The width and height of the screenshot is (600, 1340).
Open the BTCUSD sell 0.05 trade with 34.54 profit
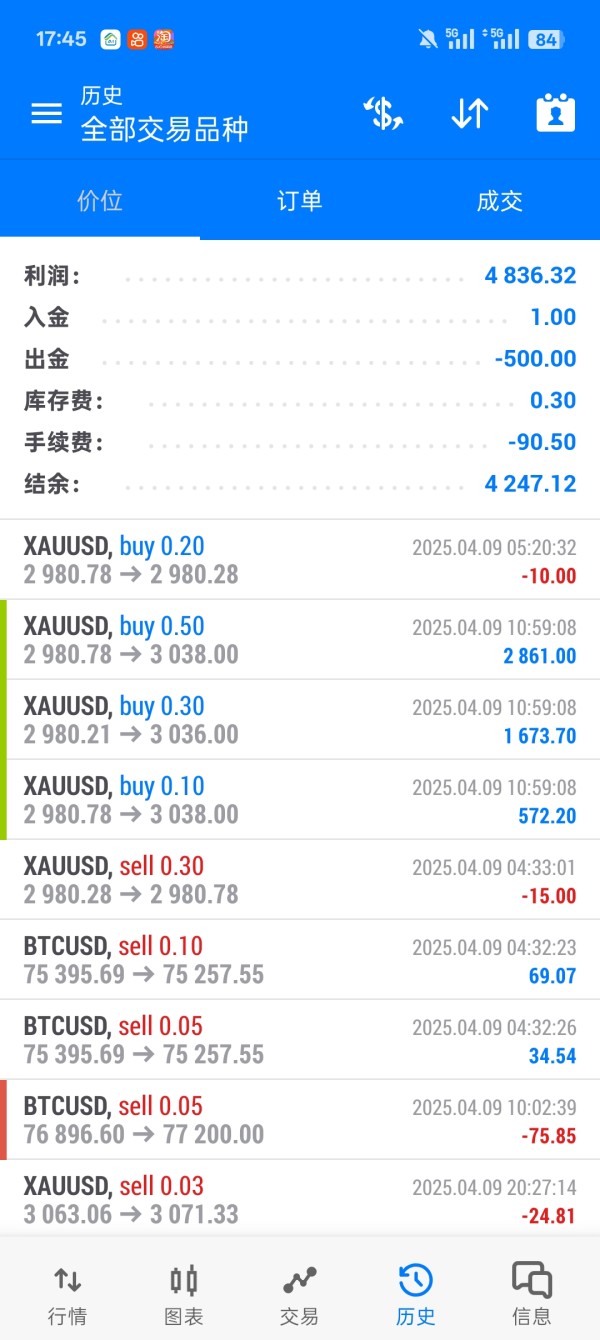(x=300, y=1040)
